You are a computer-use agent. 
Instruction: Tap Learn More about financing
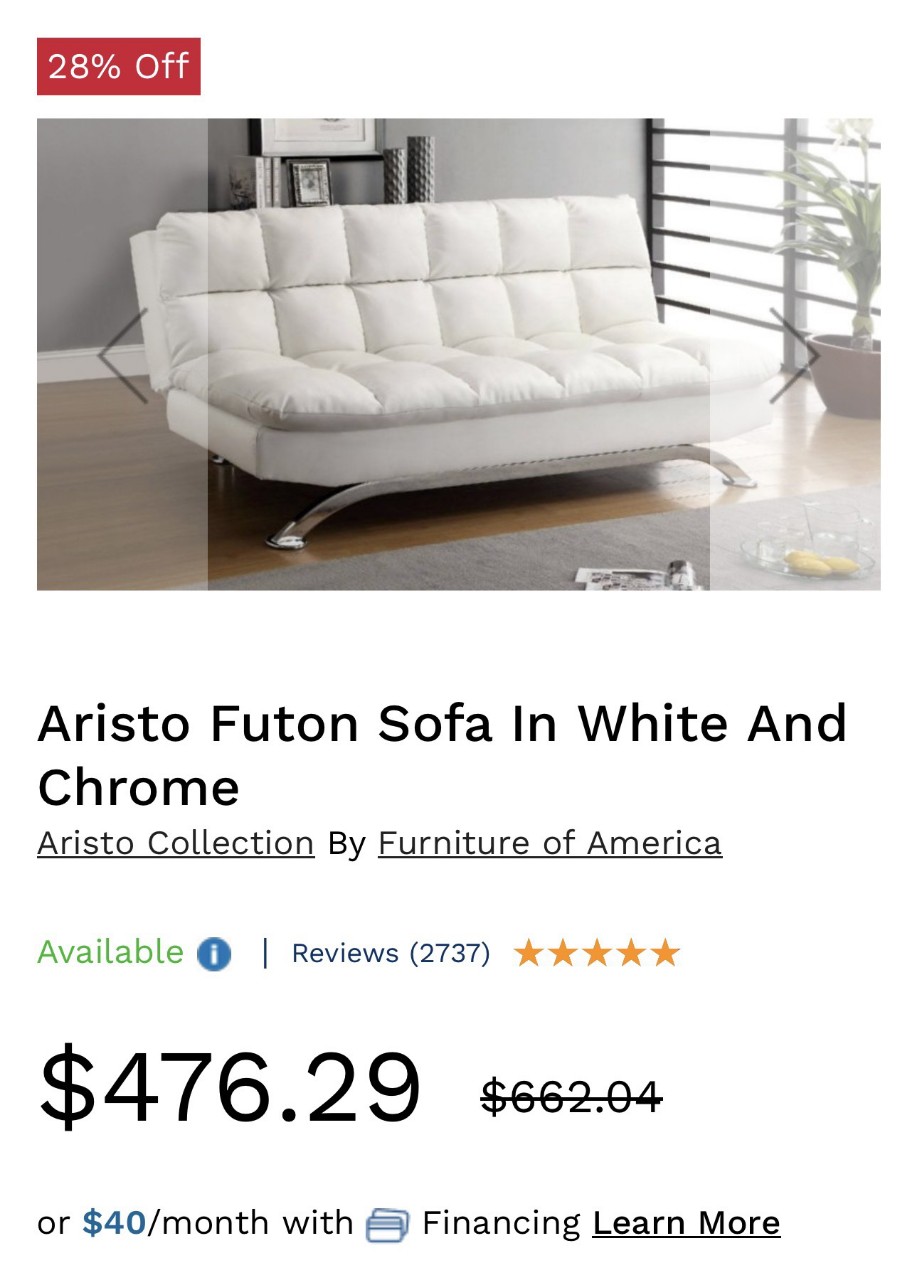686,1223
